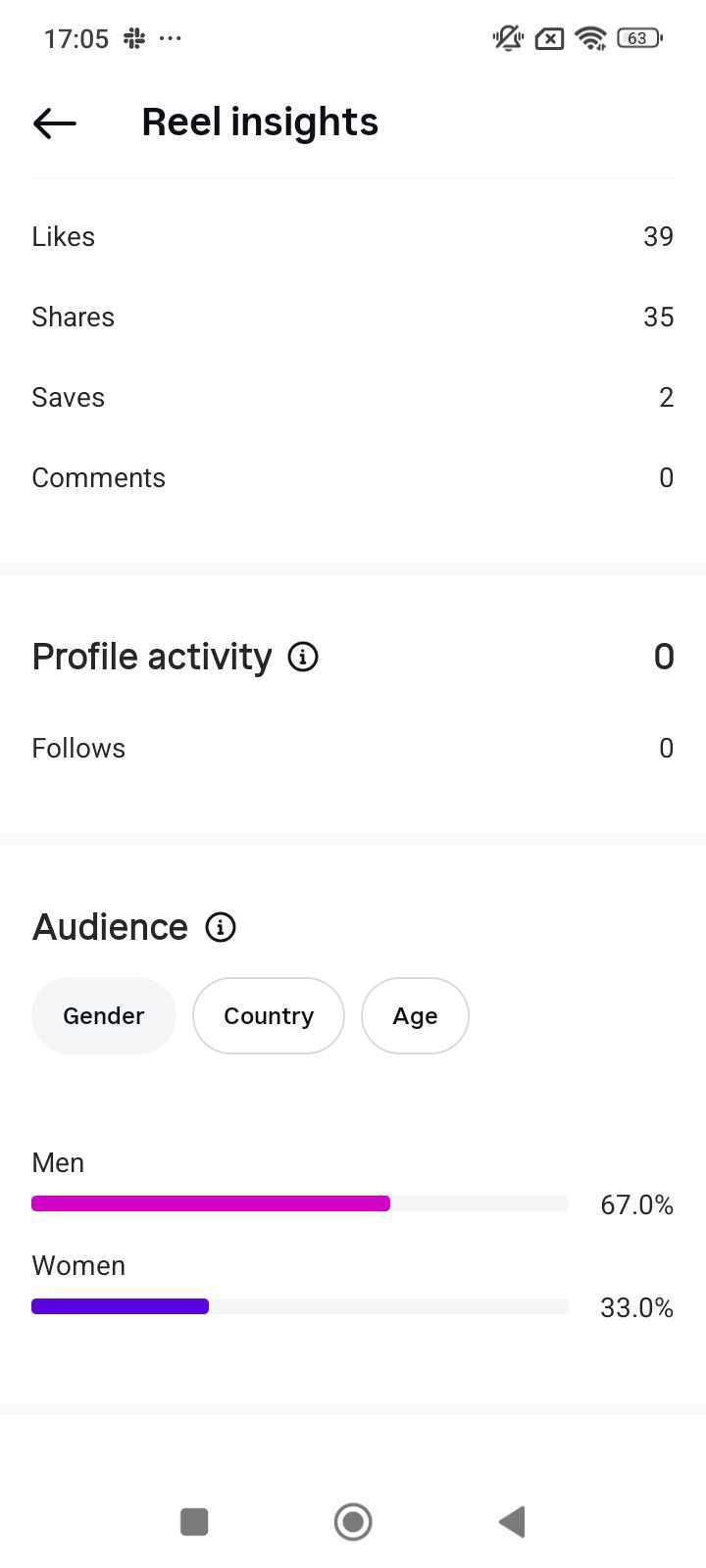
Task: Switch to the Country audience chip
Action: coord(269,1015)
